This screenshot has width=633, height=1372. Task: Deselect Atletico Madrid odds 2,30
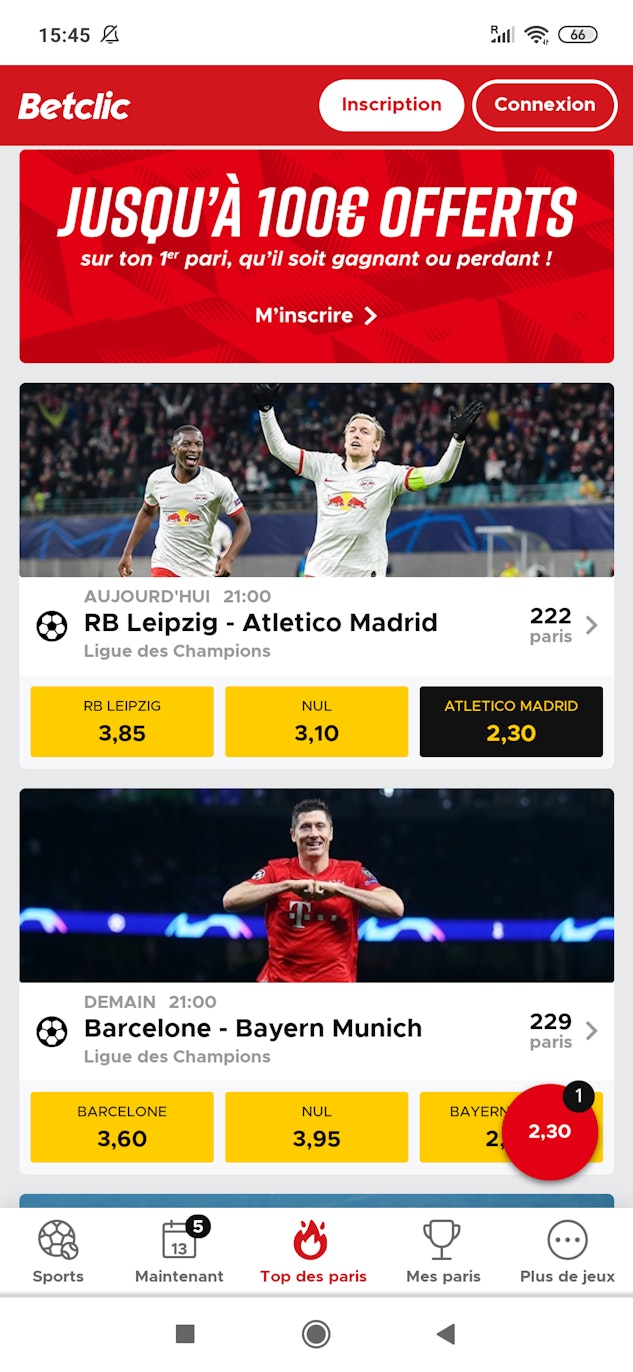click(x=511, y=721)
